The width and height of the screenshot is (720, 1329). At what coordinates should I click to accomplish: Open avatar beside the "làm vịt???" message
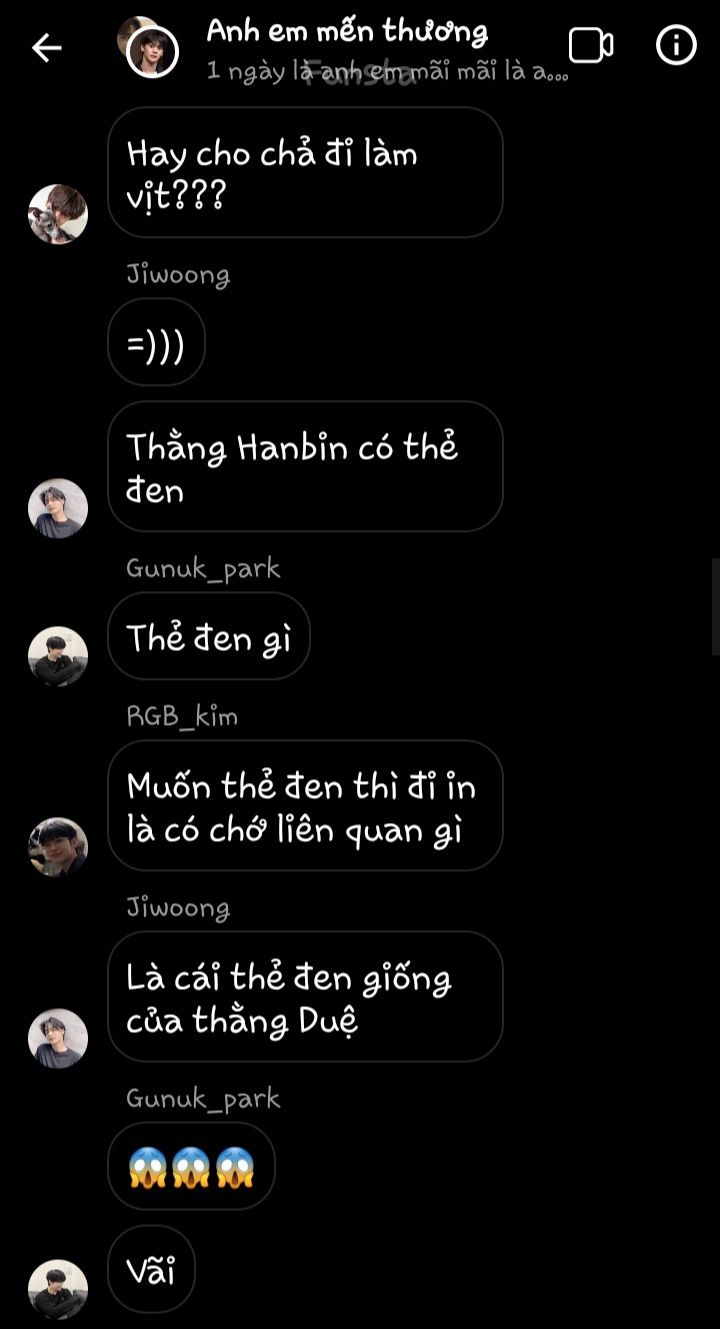tap(58, 214)
